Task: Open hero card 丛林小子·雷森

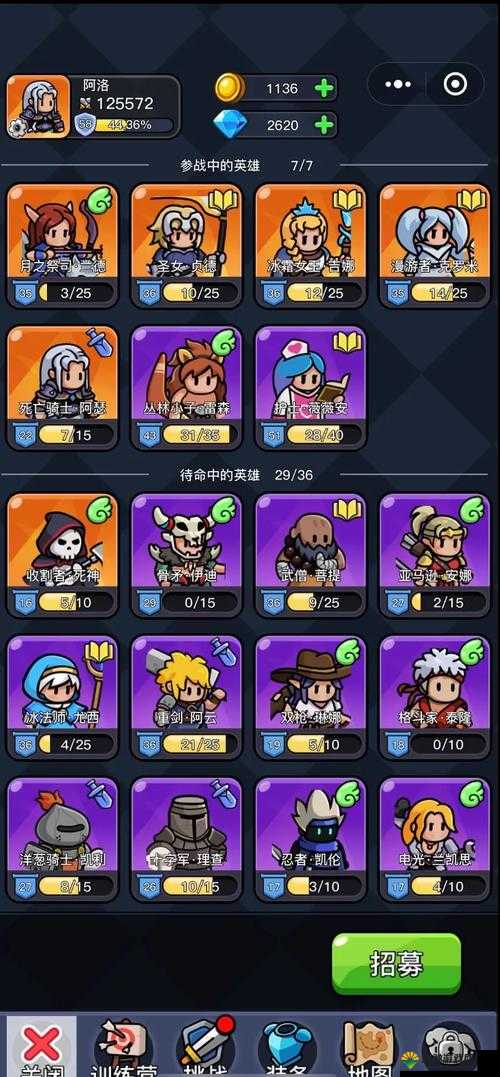Action: click(x=186, y=387)
